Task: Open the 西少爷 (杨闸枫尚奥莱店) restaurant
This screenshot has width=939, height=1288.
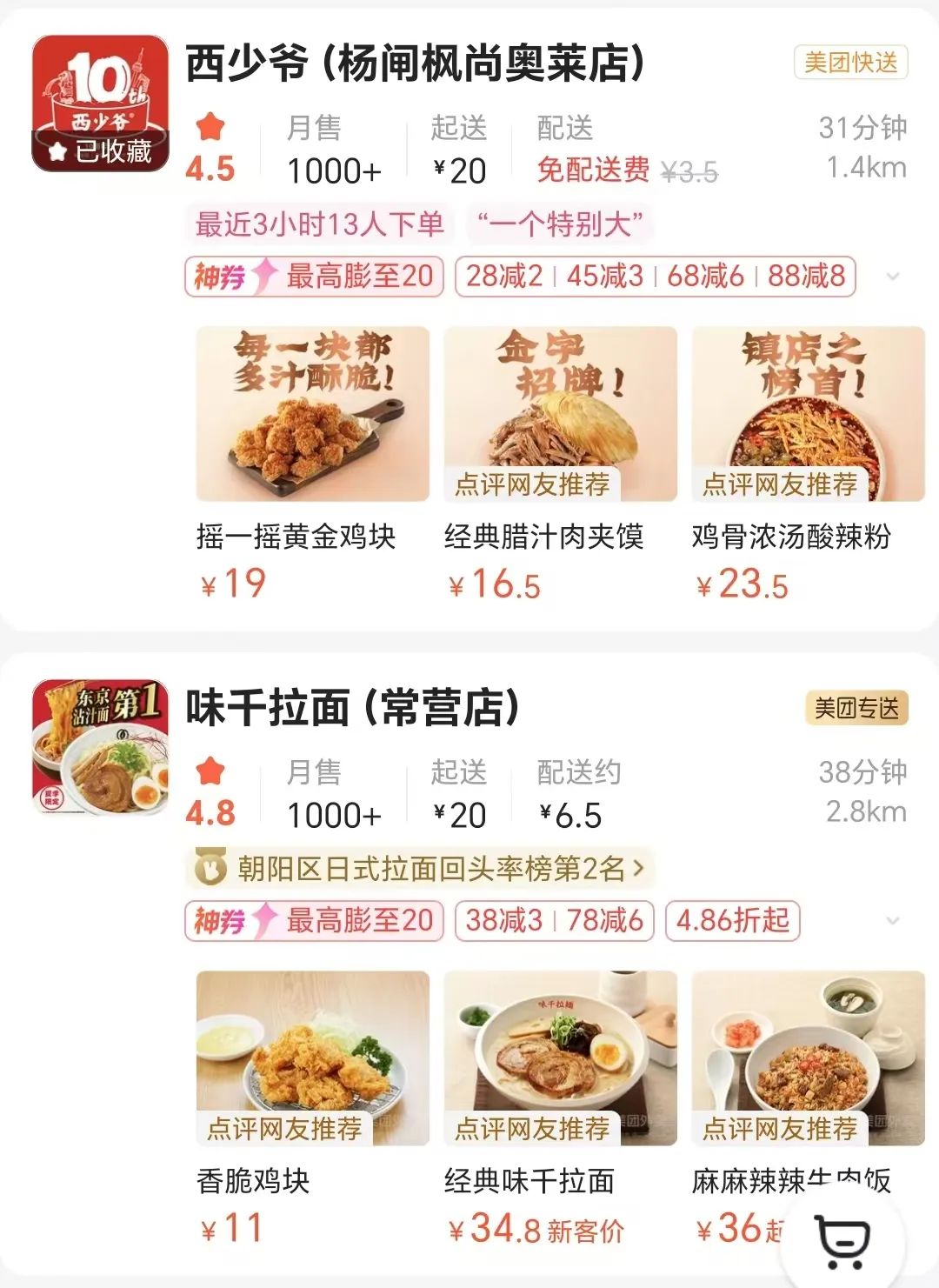Action: click(x=416, y=64)
